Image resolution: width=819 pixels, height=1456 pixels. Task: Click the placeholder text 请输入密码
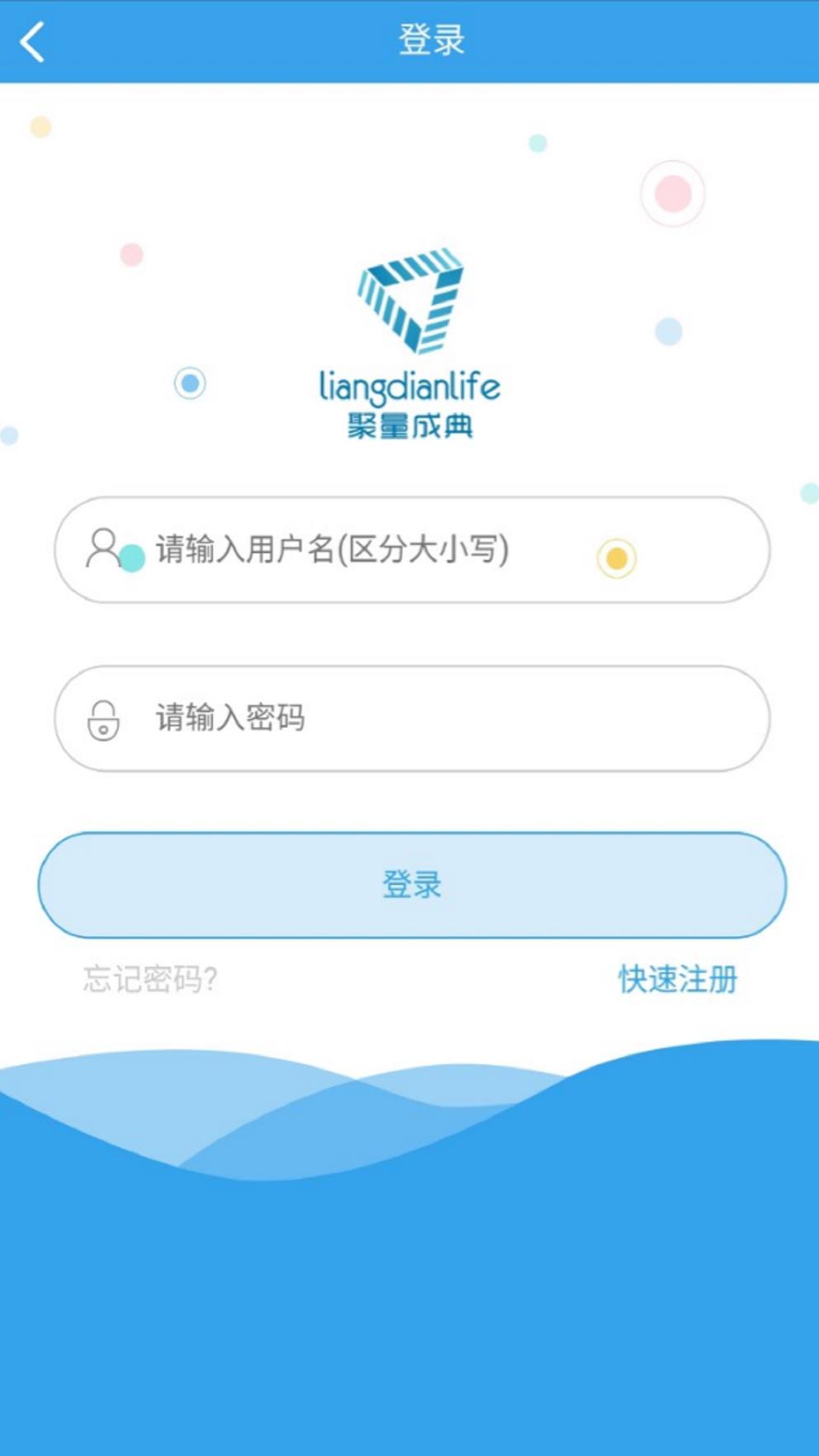coord(229,717)
